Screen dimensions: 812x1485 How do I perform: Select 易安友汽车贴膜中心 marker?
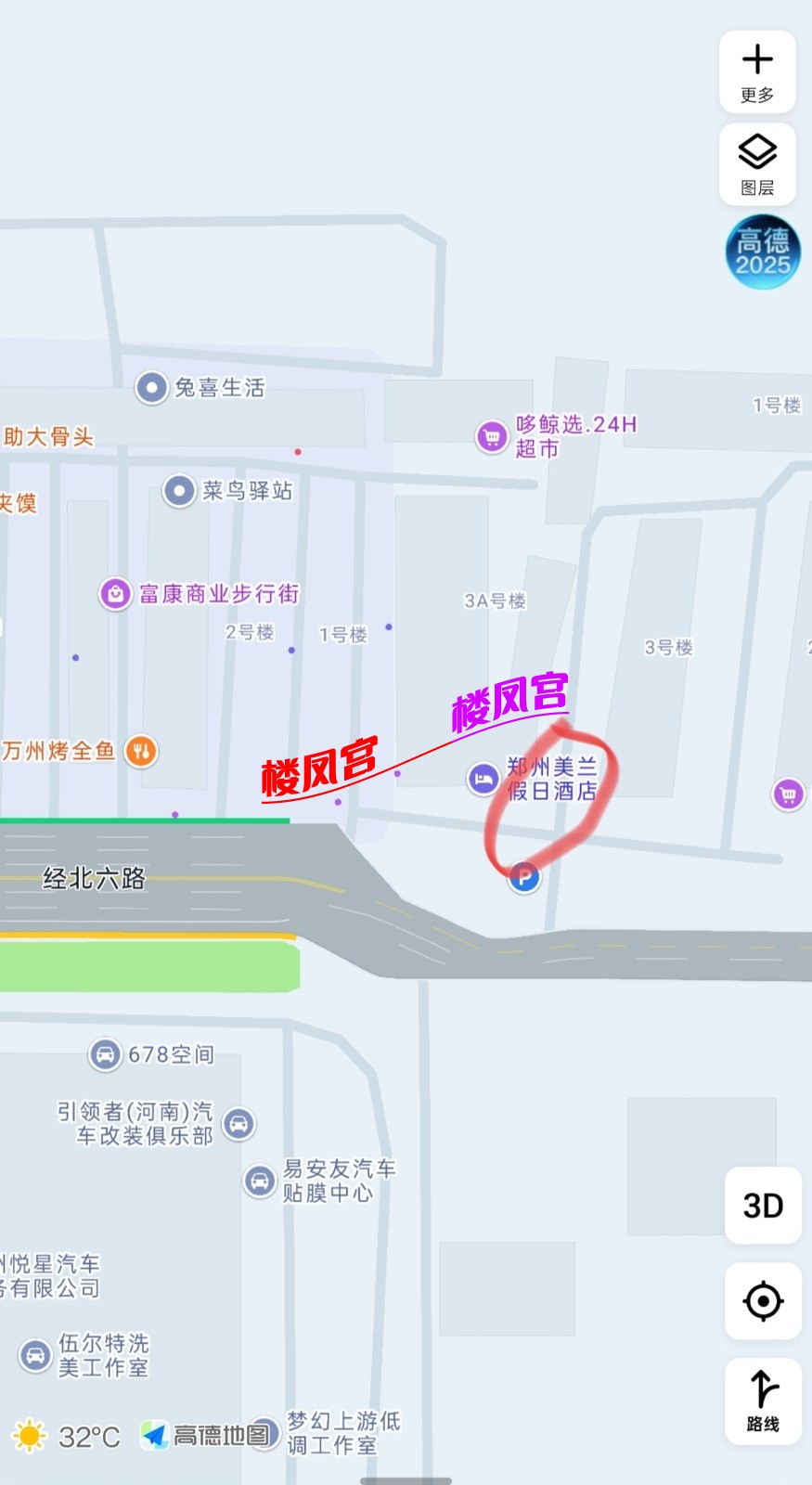pos(260,1181)
